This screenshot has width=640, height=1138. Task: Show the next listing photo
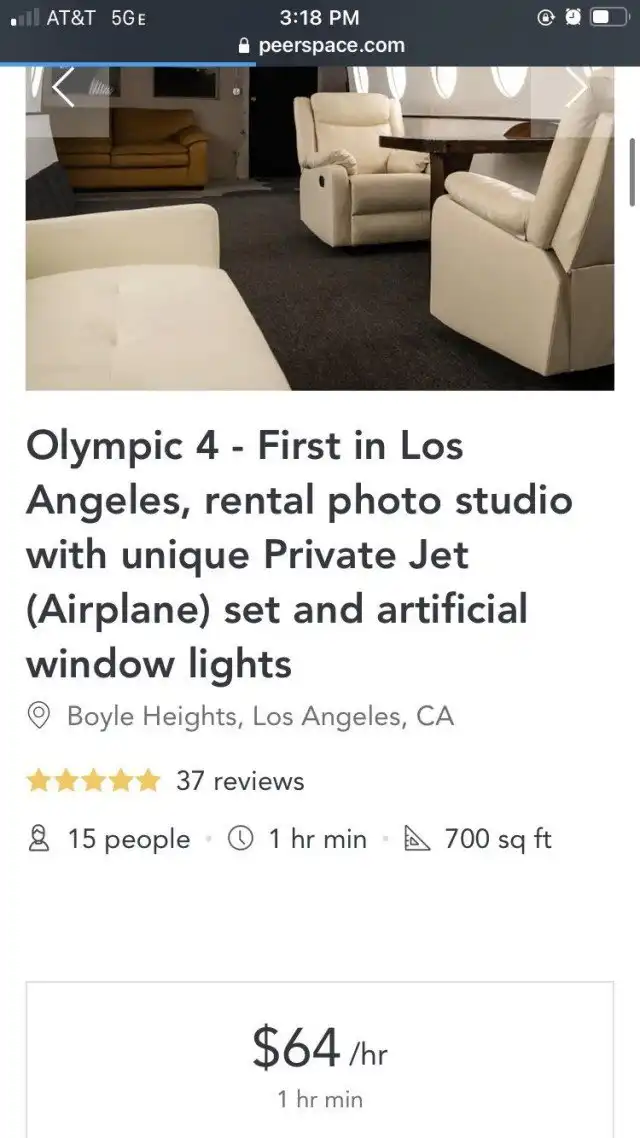click(x=577, y=89)
